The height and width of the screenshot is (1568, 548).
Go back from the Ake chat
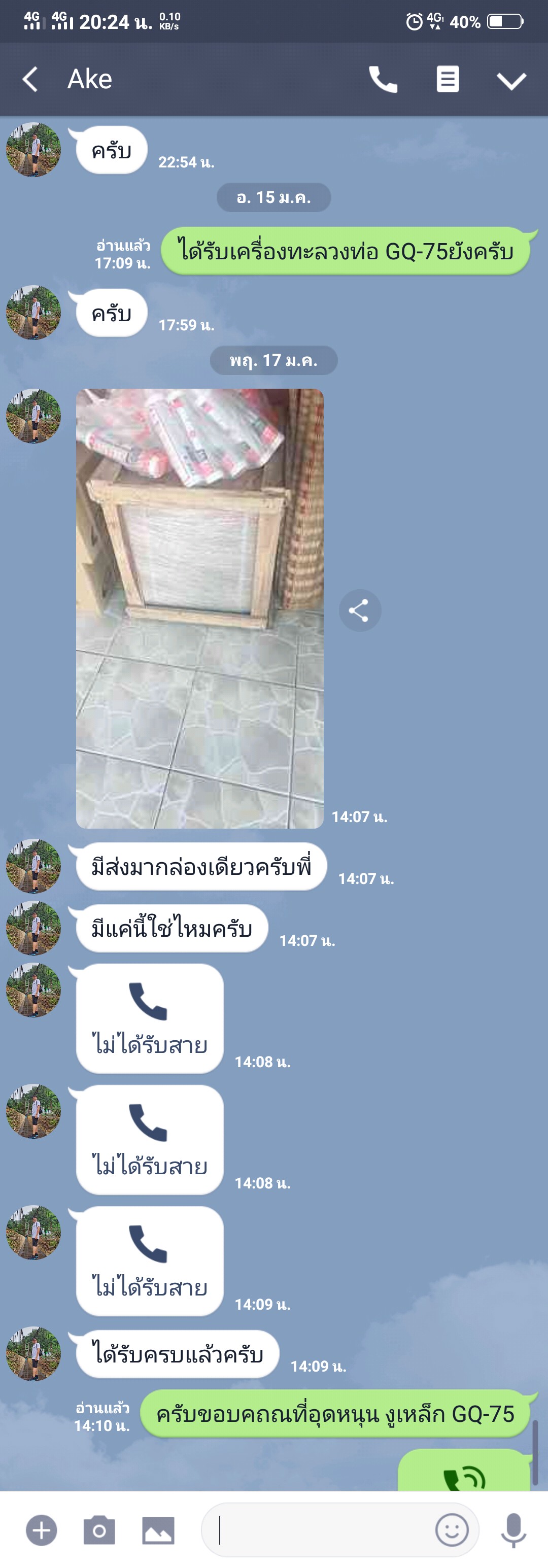point(30,79)
